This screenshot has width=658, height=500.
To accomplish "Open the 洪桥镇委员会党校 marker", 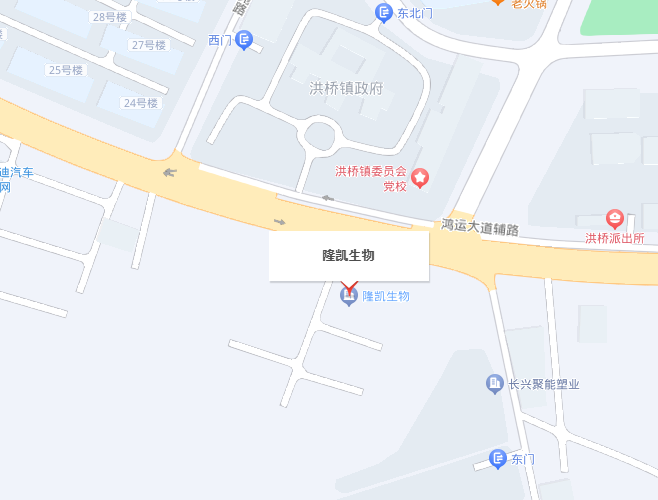I will 420,178.
